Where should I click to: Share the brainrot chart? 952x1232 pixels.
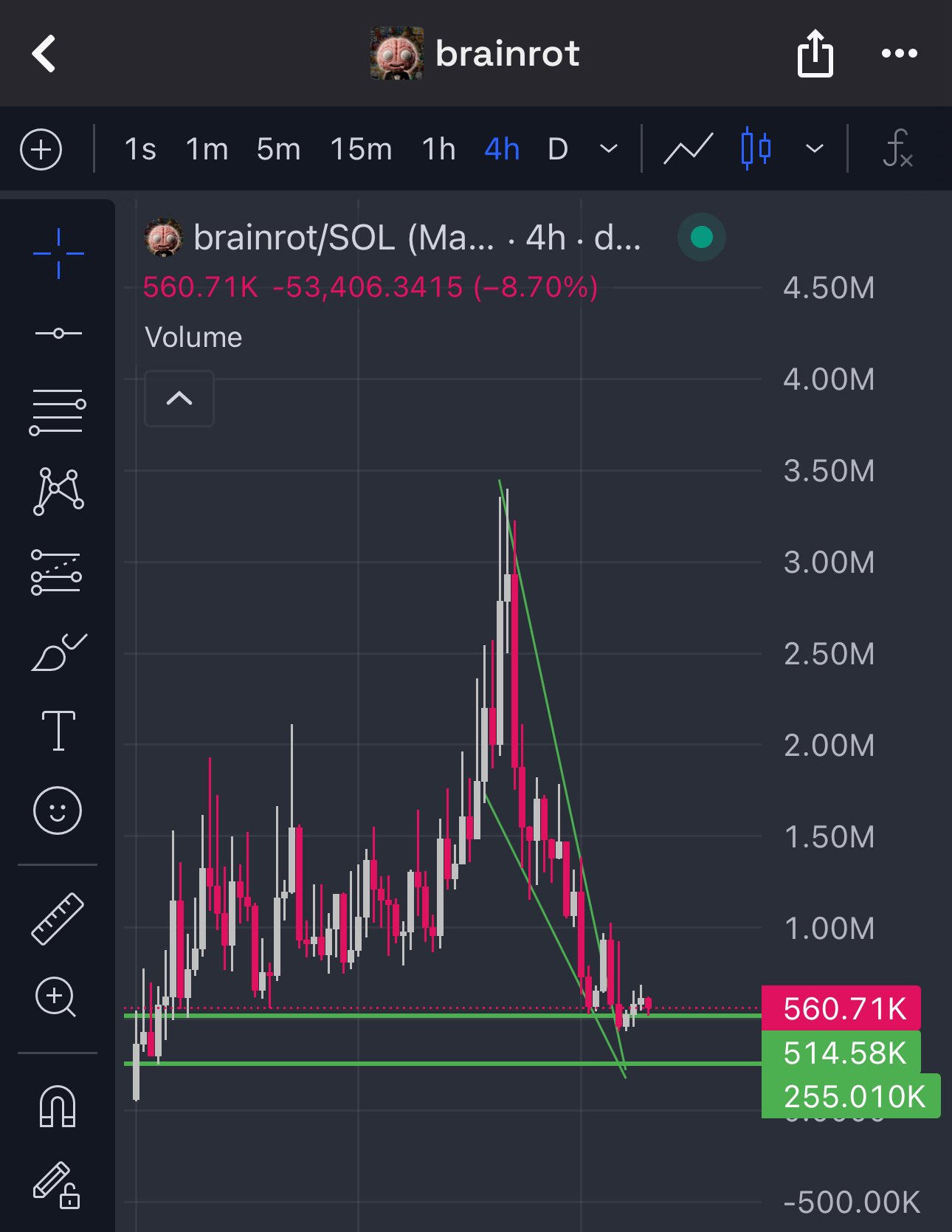815,53
